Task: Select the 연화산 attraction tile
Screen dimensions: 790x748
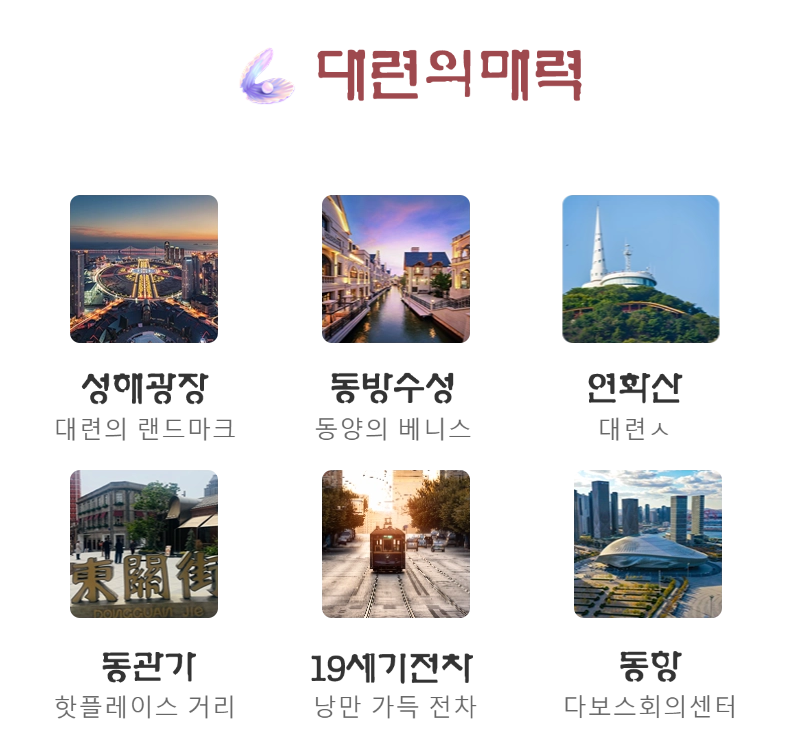Action: click(x=640, y=269)
